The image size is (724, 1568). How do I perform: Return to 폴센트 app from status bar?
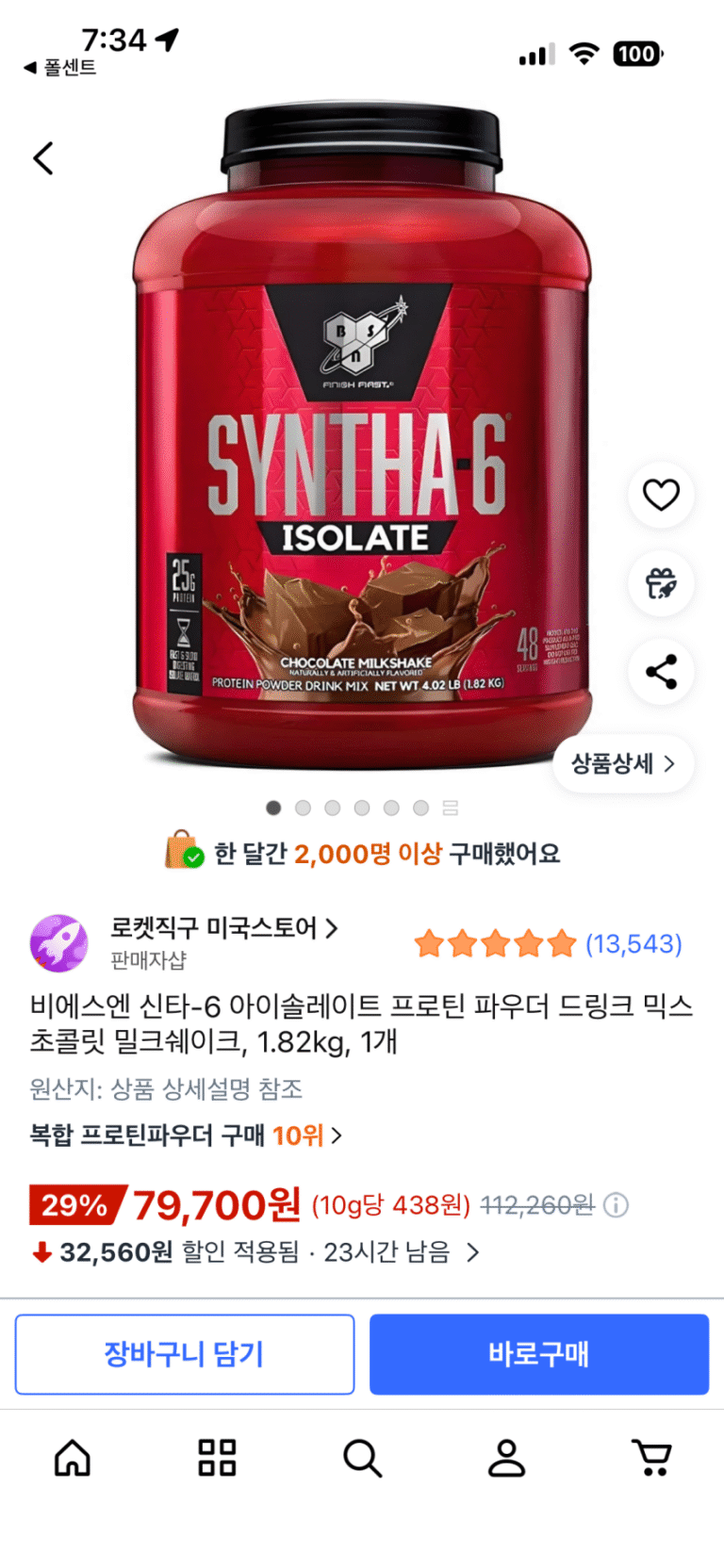coord(60,68)
